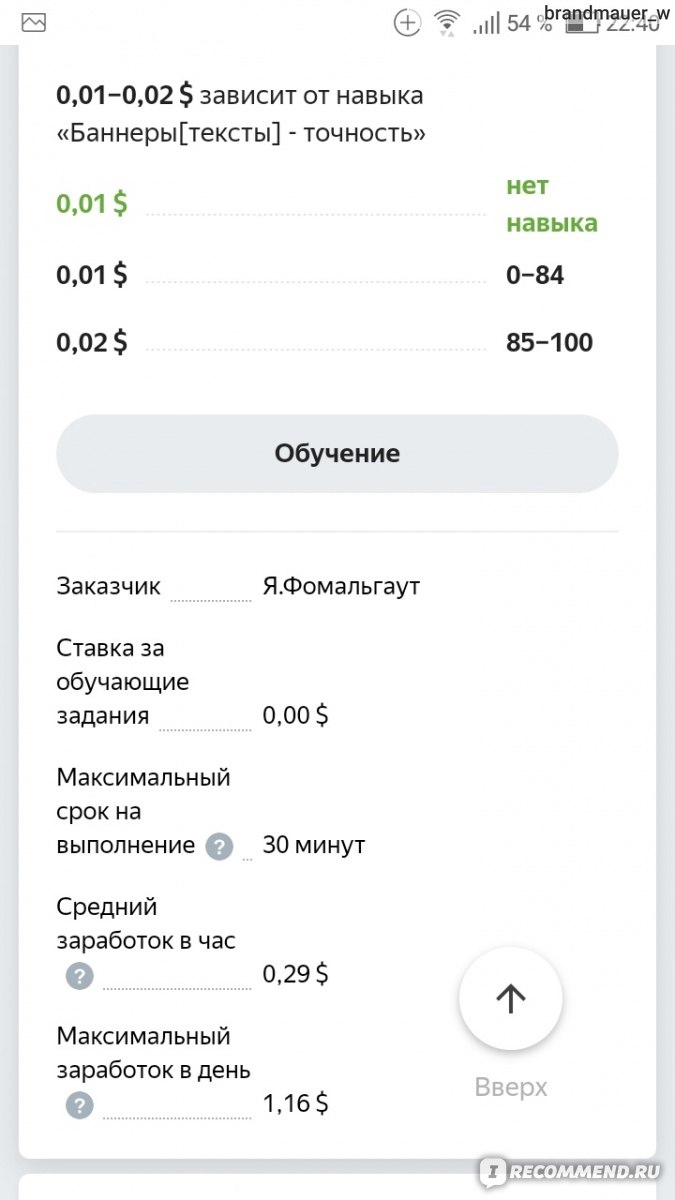The height and width of the screenshot is (1200, 675).
Task: Open help icon for Максимальный заработок в день
Action: tap(79, 1106)
